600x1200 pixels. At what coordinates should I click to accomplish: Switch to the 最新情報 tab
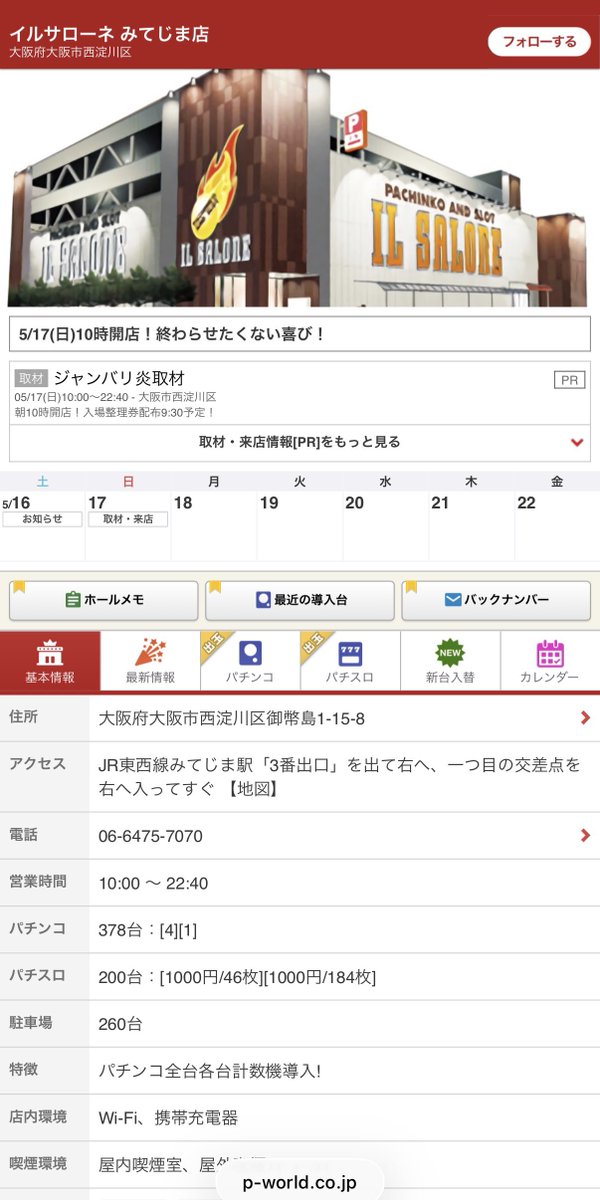tap(150, 661)
